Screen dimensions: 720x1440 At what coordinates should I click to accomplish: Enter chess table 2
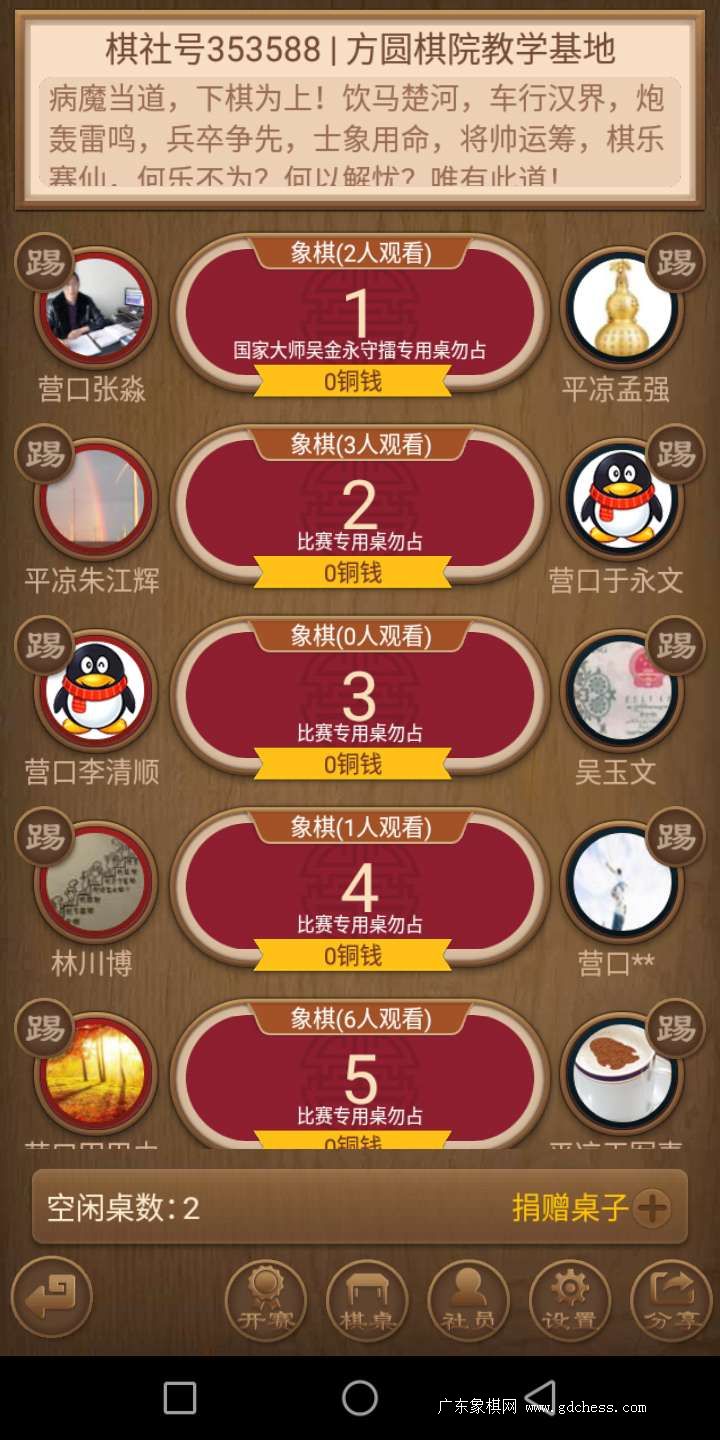pyautogui.click(x=360, y=507)
